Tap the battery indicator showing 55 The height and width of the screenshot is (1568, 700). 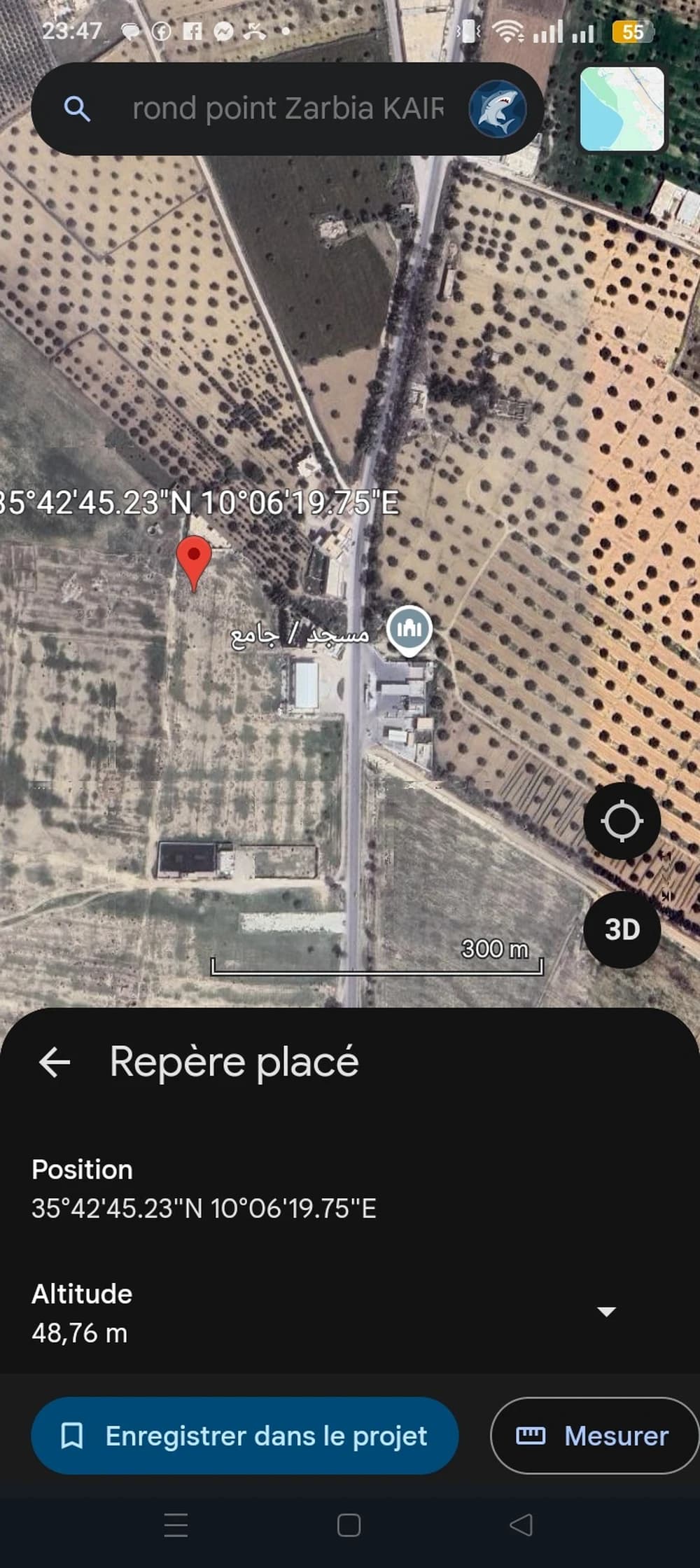coord(629,31)
